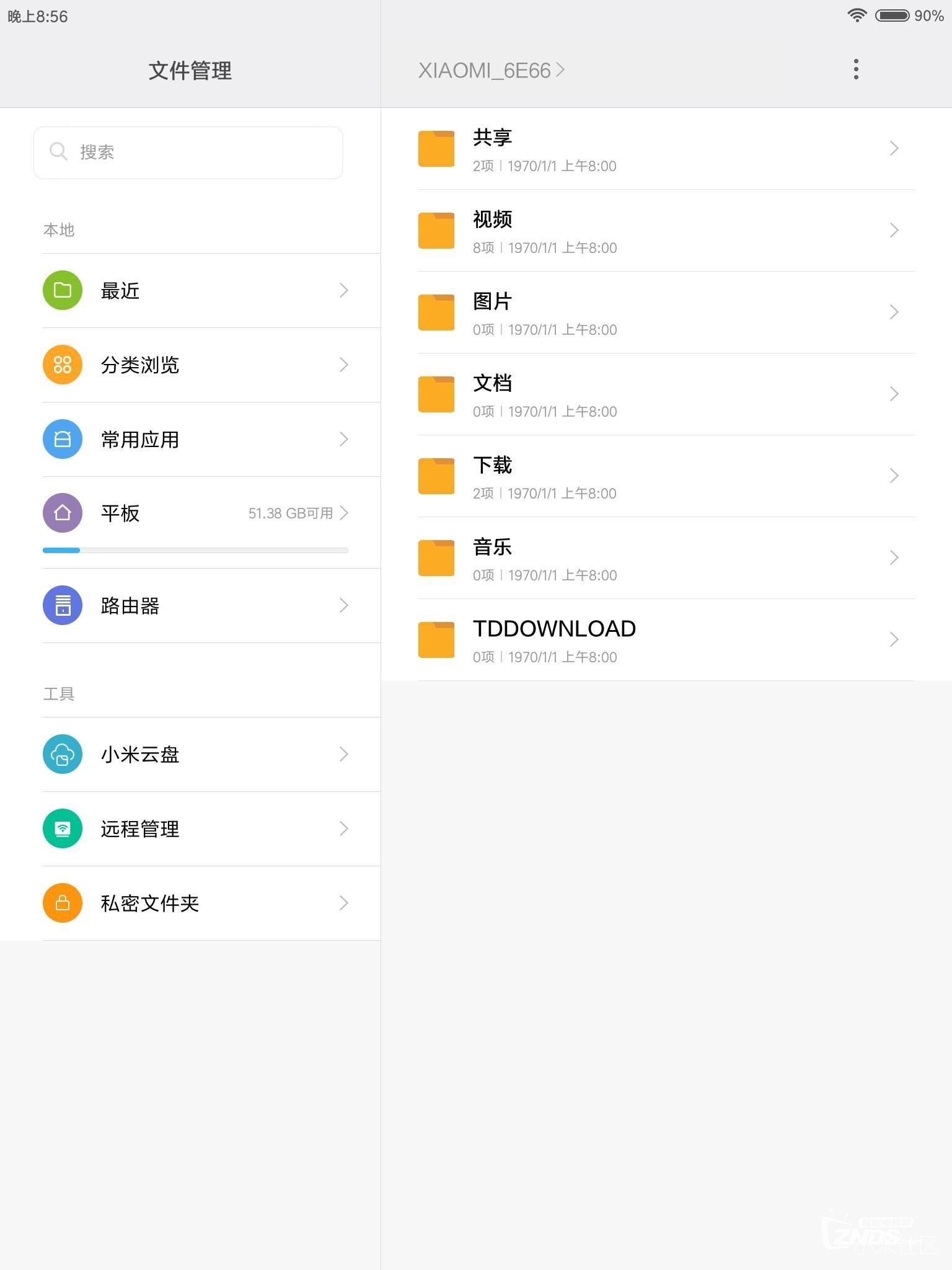Open 最近 recent files
The height and width of the screenshot is (1270, 952).
tap(196, 290)
